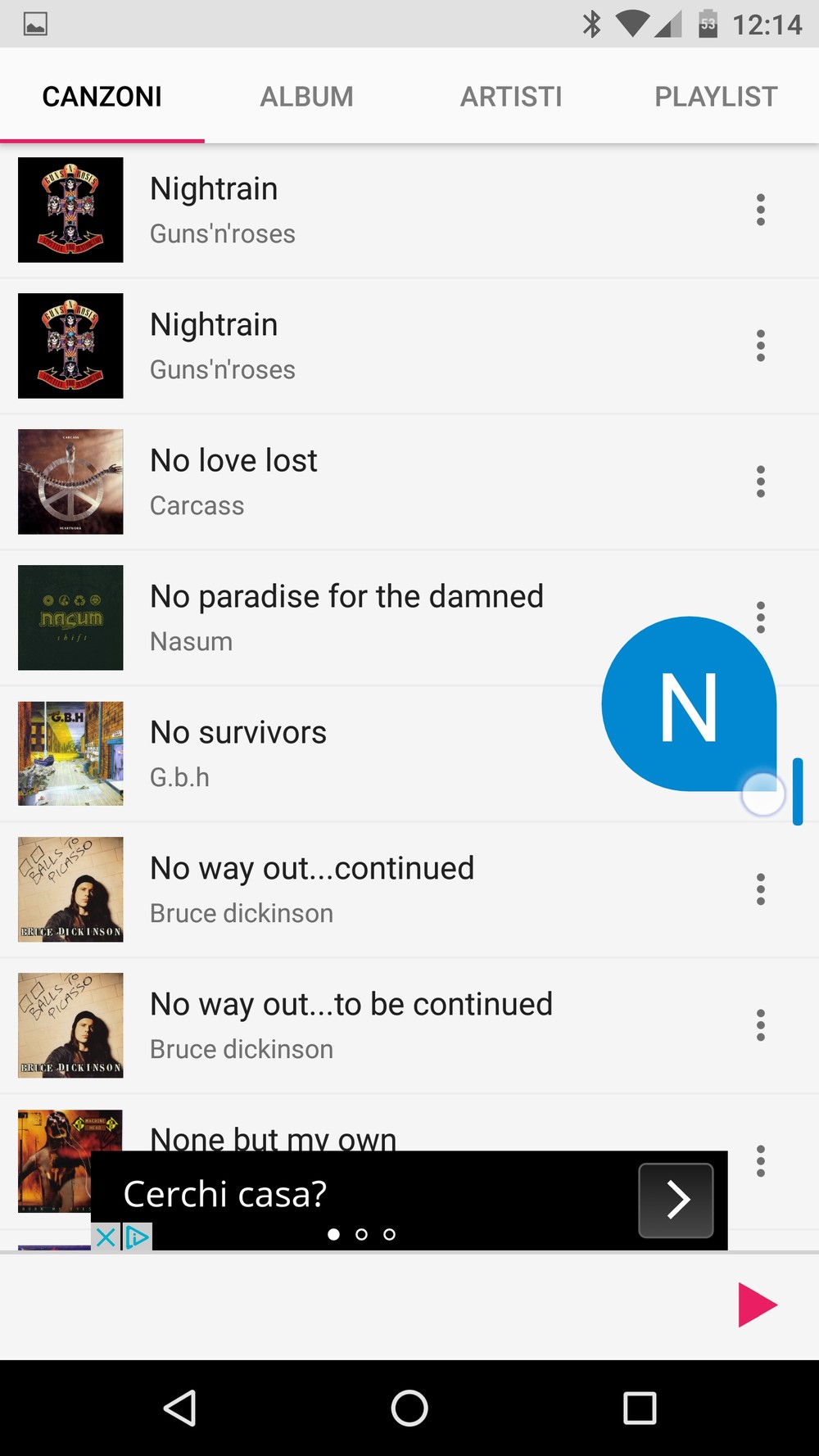Select the CANZONI tab
This screenshot has width=819, height=1456.
pos(102,97)
